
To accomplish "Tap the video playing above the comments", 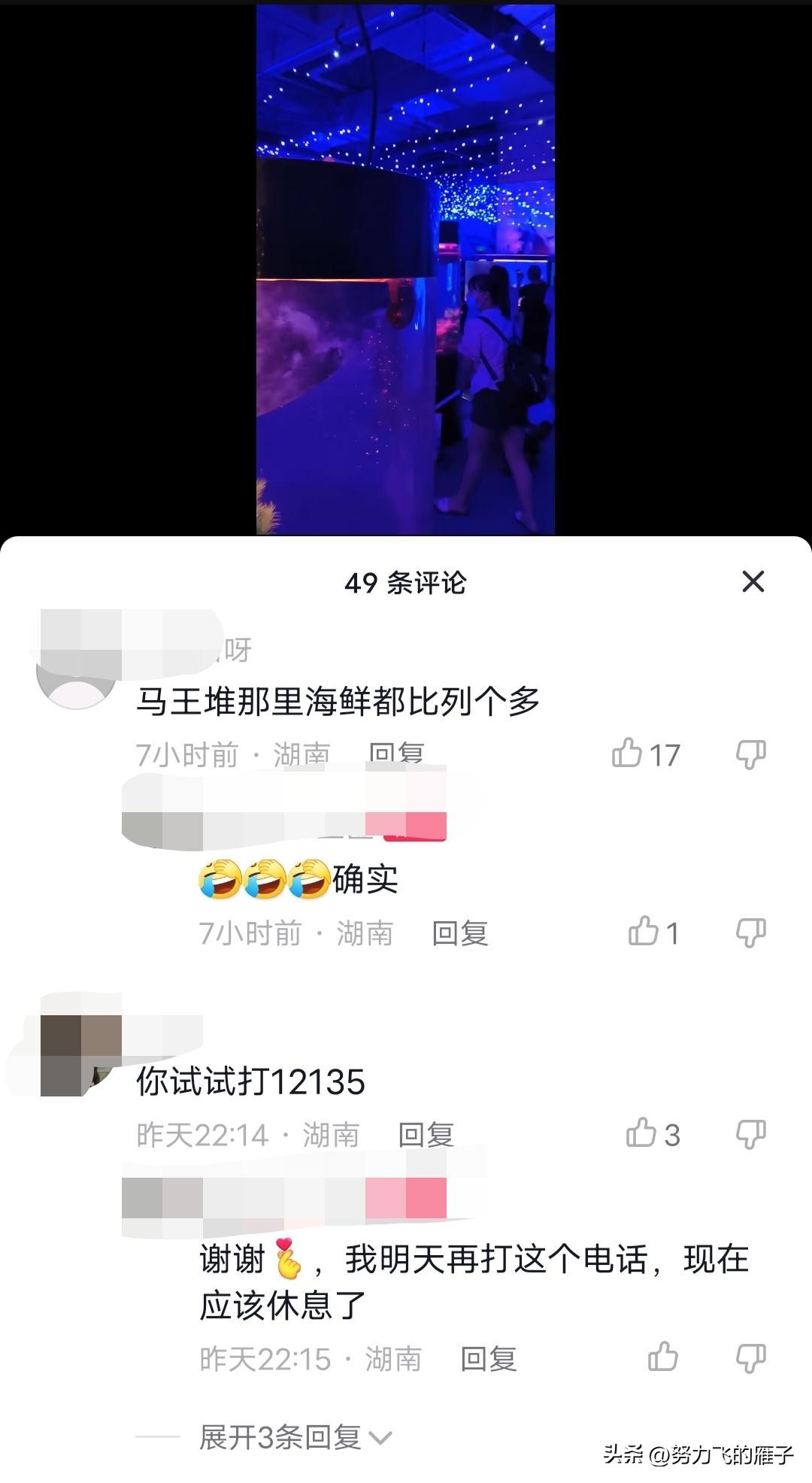I will click(405, 269).
